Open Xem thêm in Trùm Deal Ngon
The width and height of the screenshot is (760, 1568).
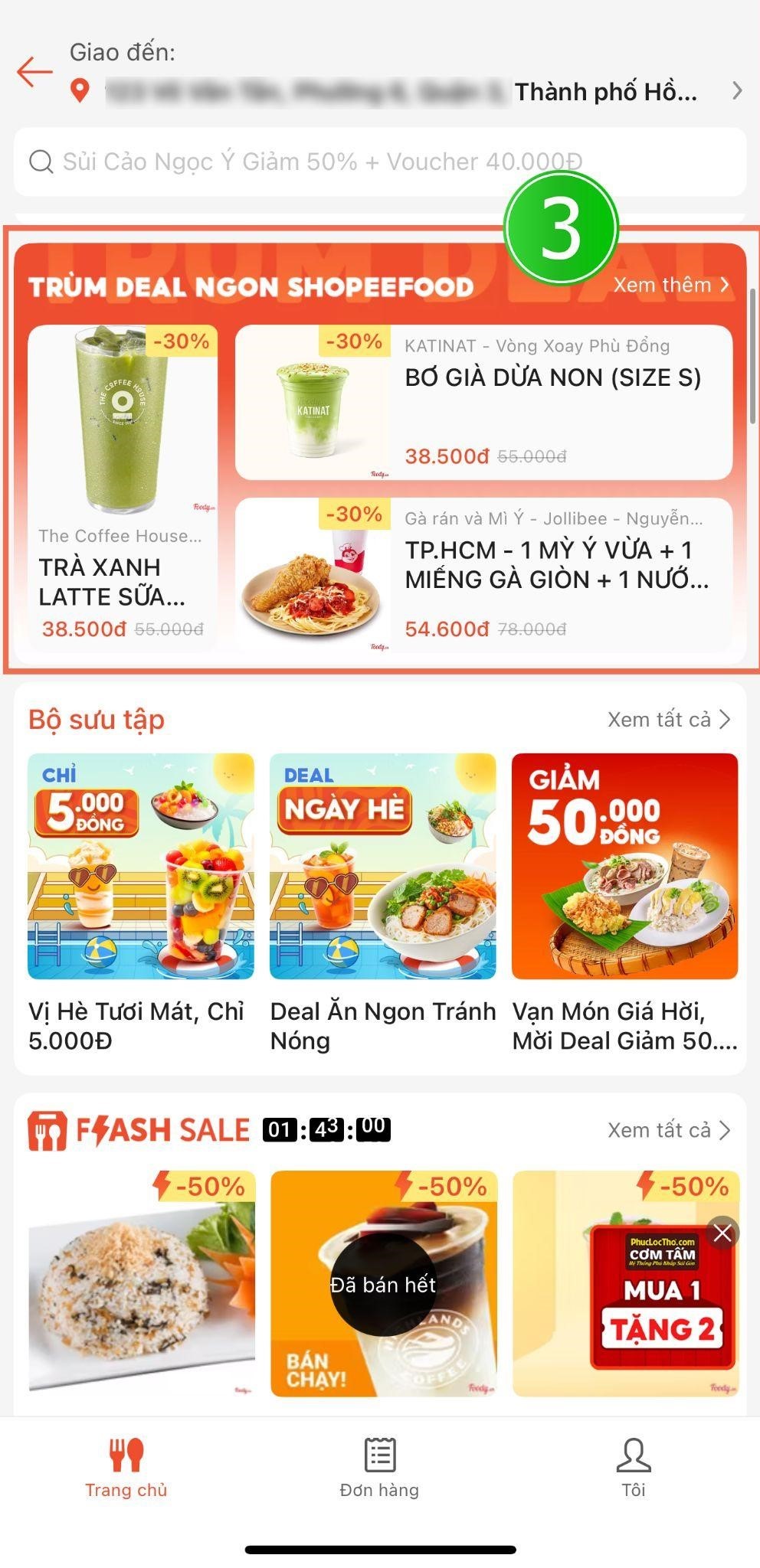pyautogui.click(x=671, y=285)
